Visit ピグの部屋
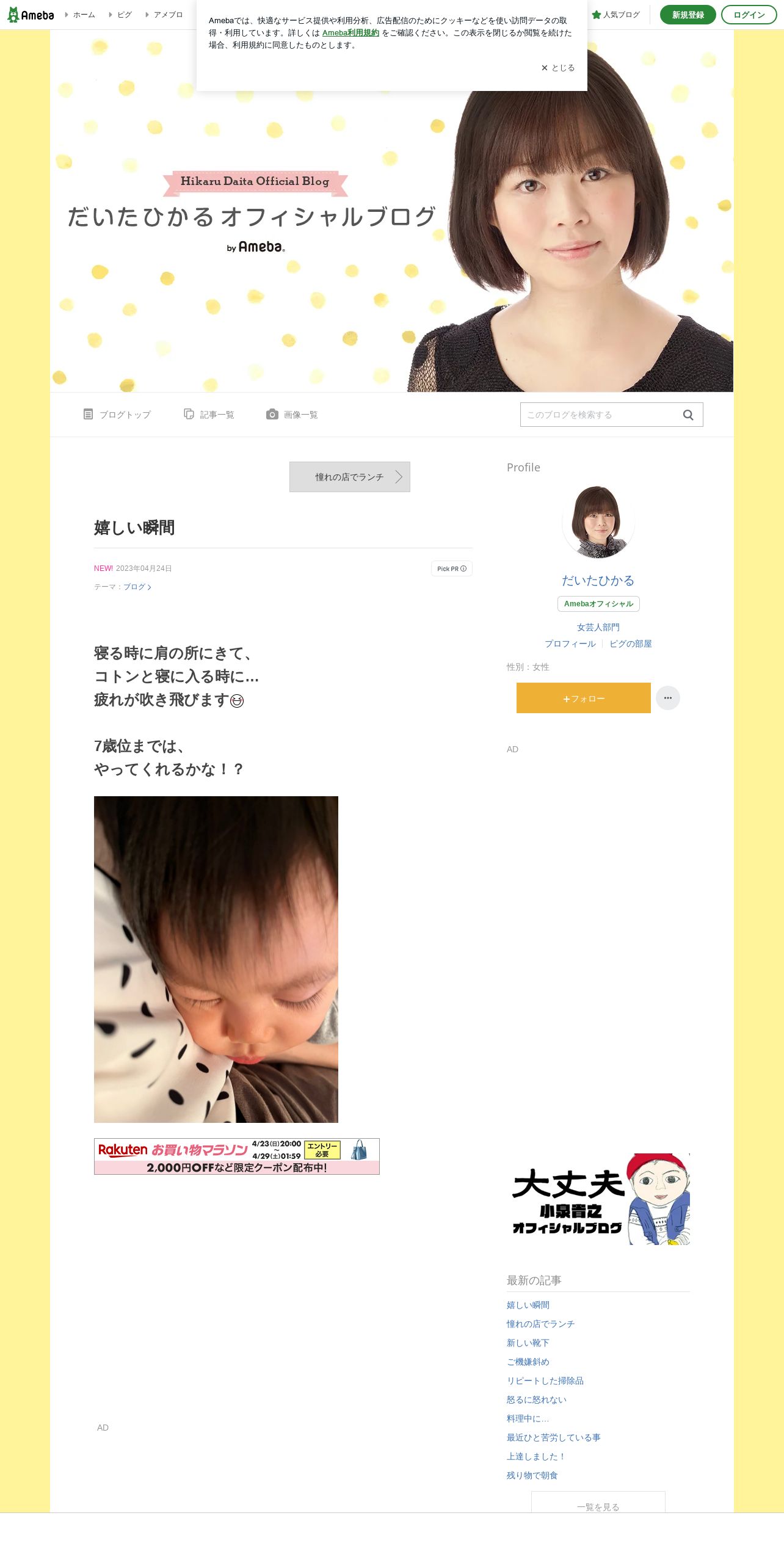784x1568 pixels. 631,644
